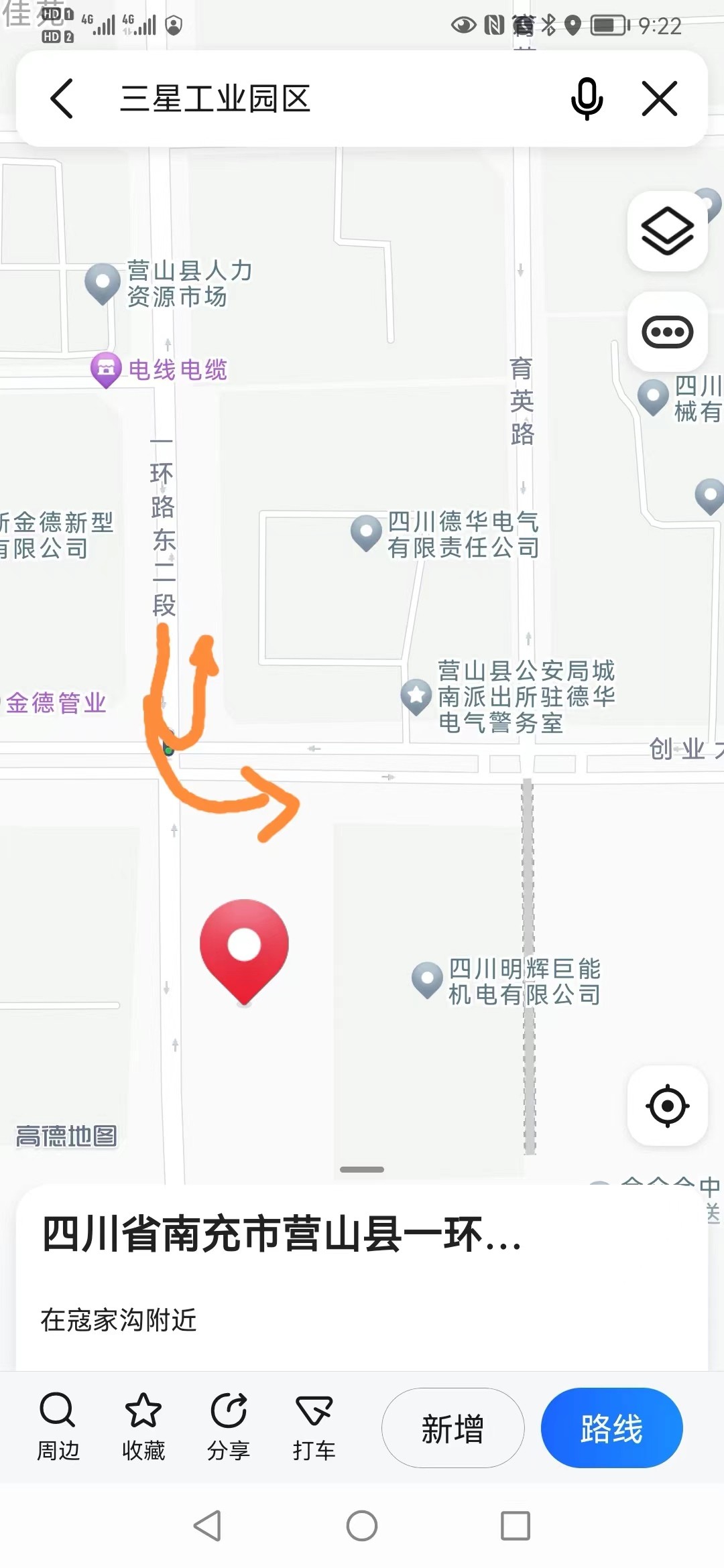
Task: Start voice search with the microphone
Action: tap(587, 99)
